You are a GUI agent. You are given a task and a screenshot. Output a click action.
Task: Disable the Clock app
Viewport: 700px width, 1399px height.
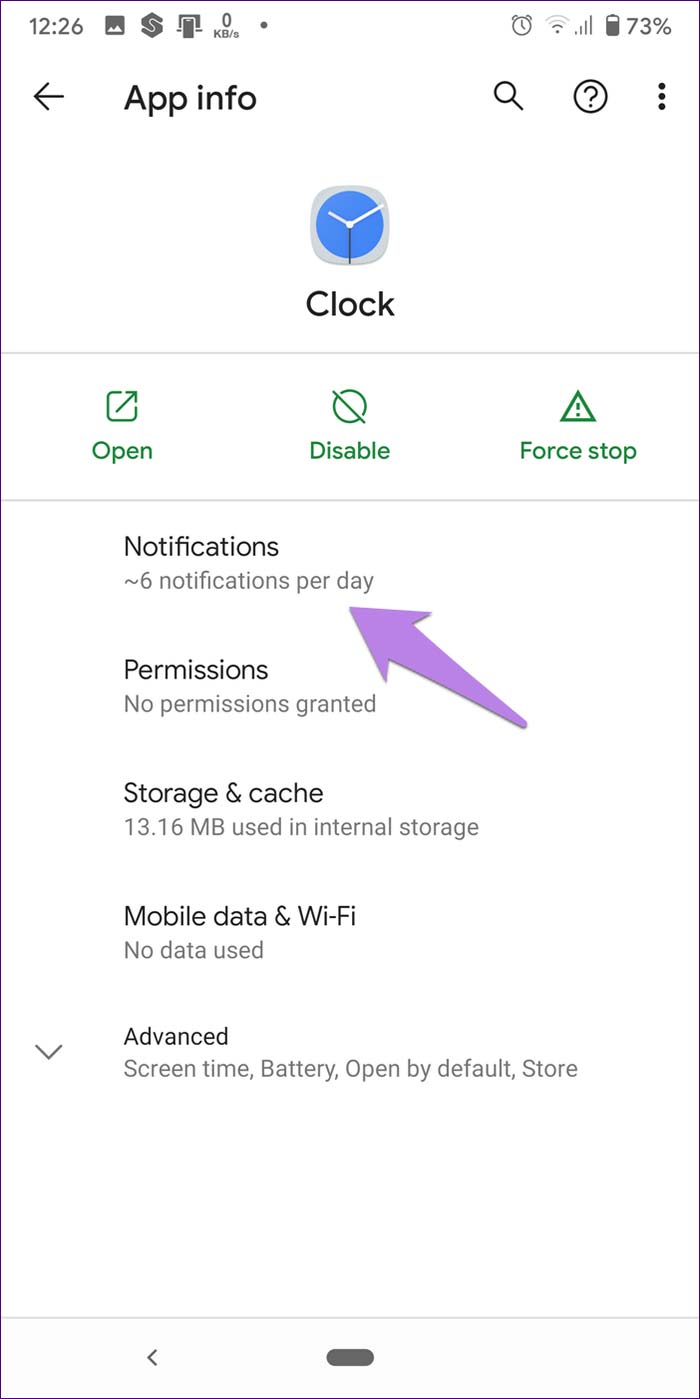[349, 426]
